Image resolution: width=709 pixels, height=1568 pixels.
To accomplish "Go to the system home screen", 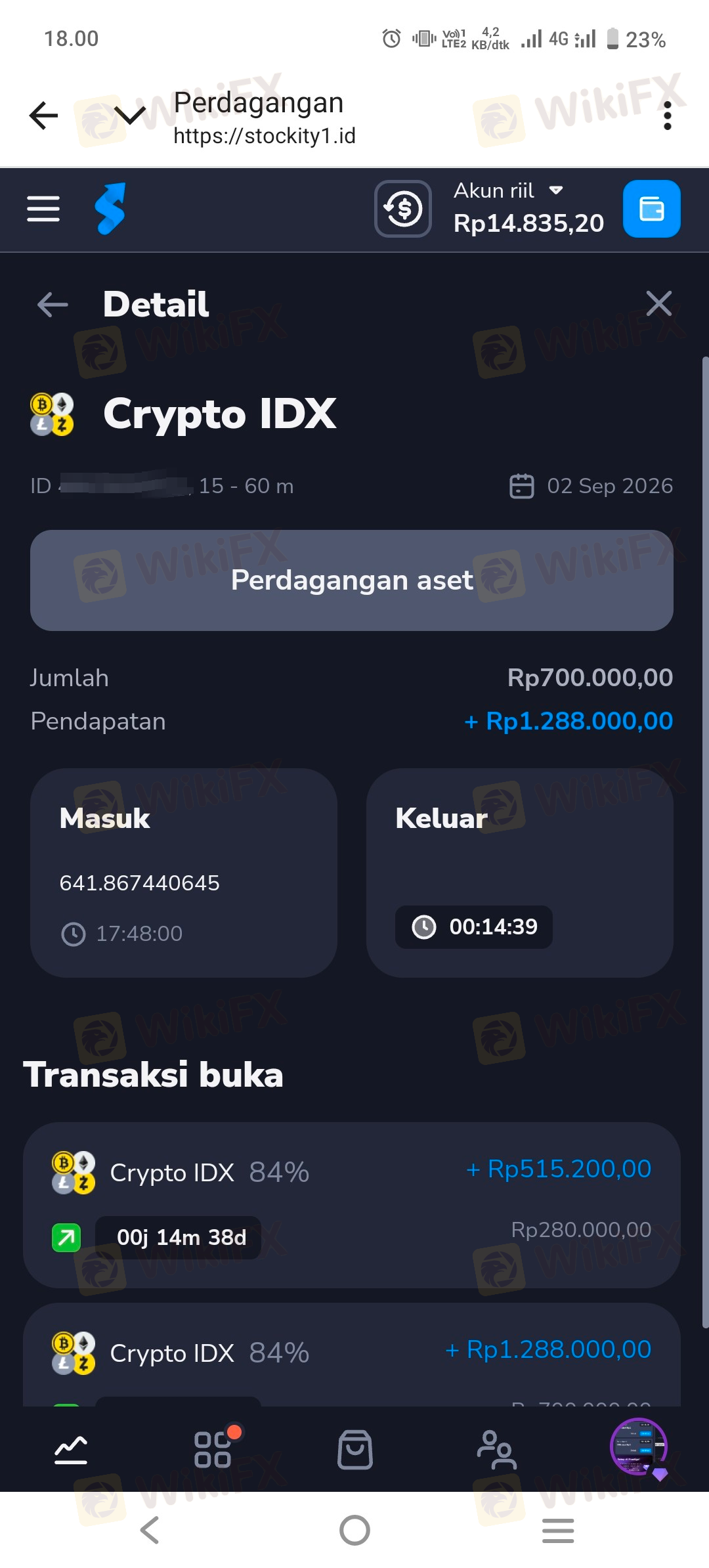I will pos(354,1530).
